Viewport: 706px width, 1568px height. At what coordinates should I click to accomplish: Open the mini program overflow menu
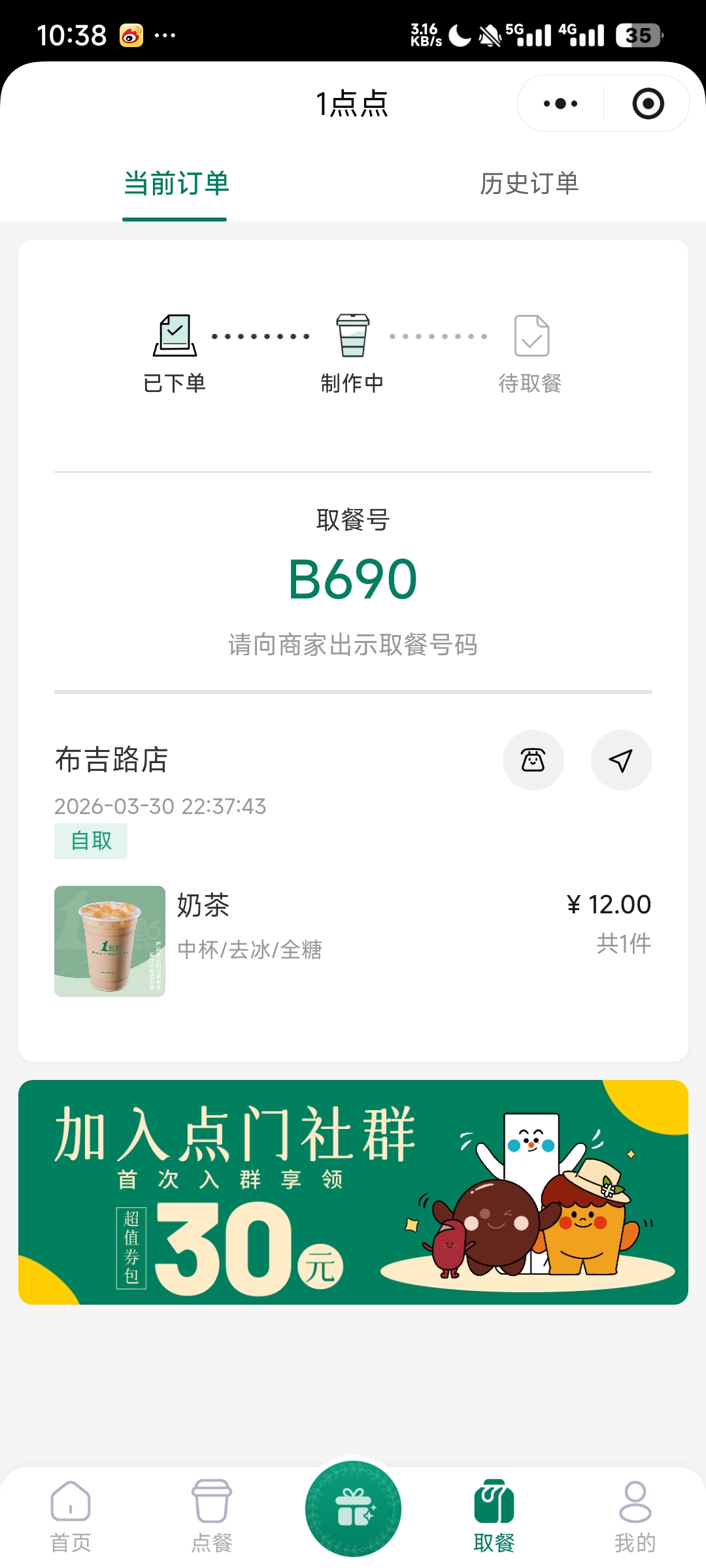(561, 103)
